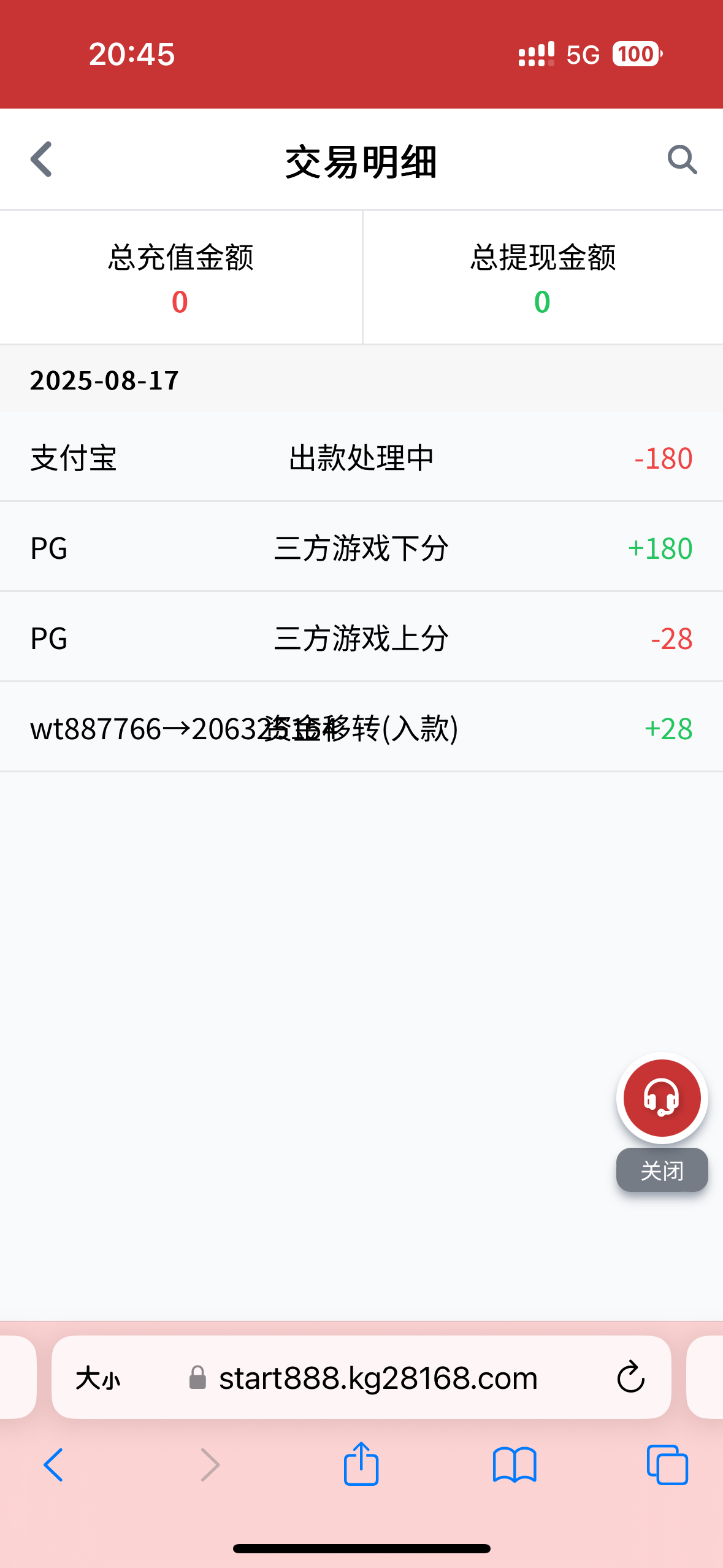The width and height of the screenshot is (723, 1568).
Task: Open the 大小 page settings menu
Action: click(x=98, y=1378)
